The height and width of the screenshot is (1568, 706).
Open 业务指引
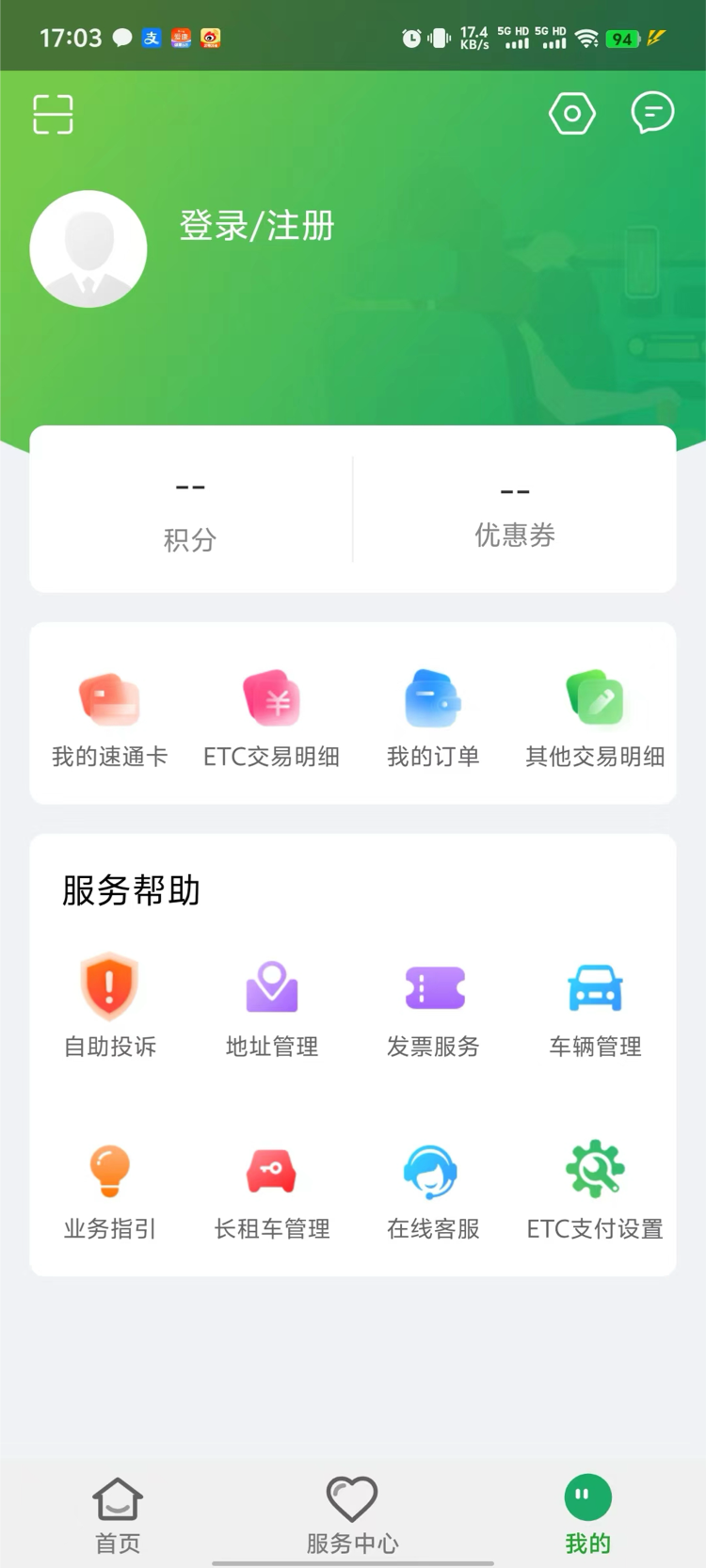[109, 1190]
